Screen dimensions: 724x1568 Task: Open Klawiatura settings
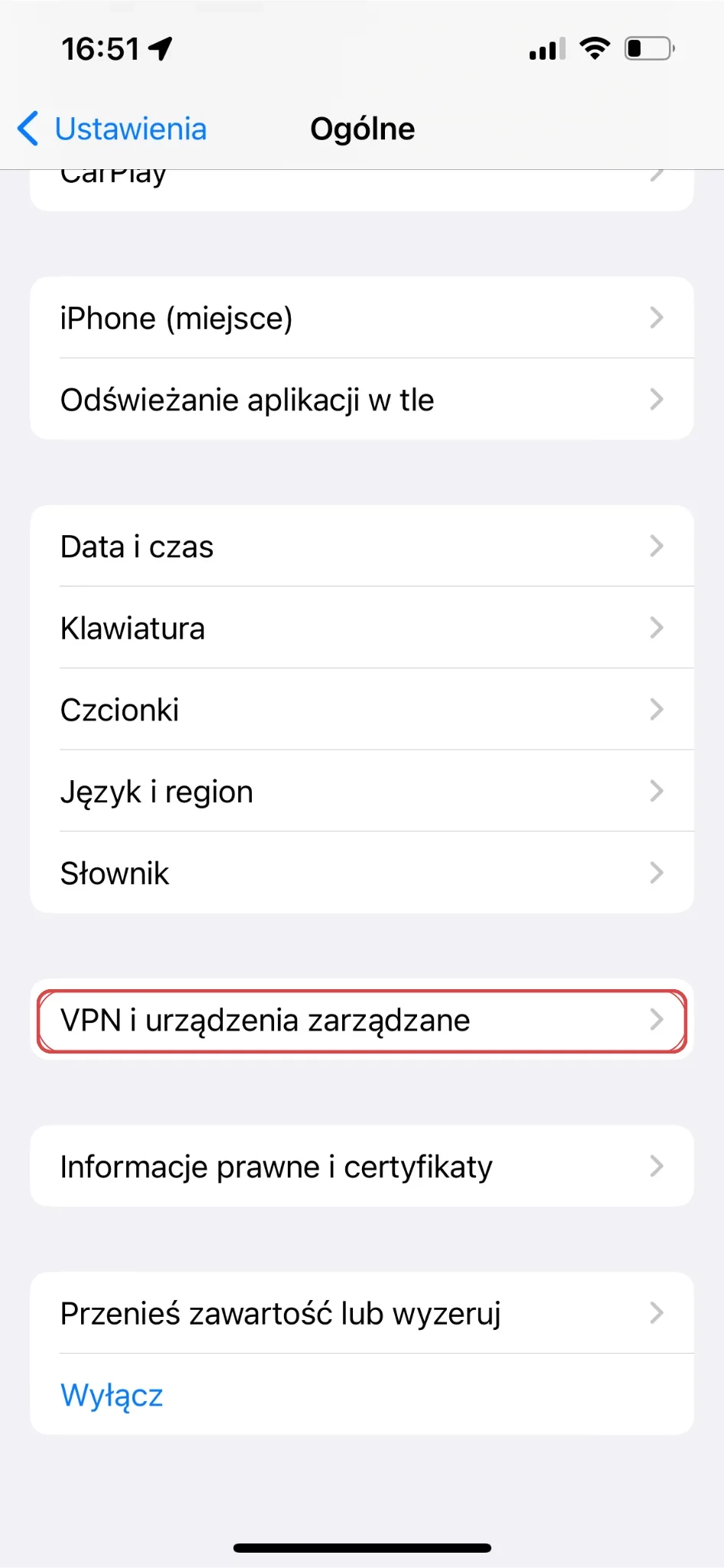[361, 628]
